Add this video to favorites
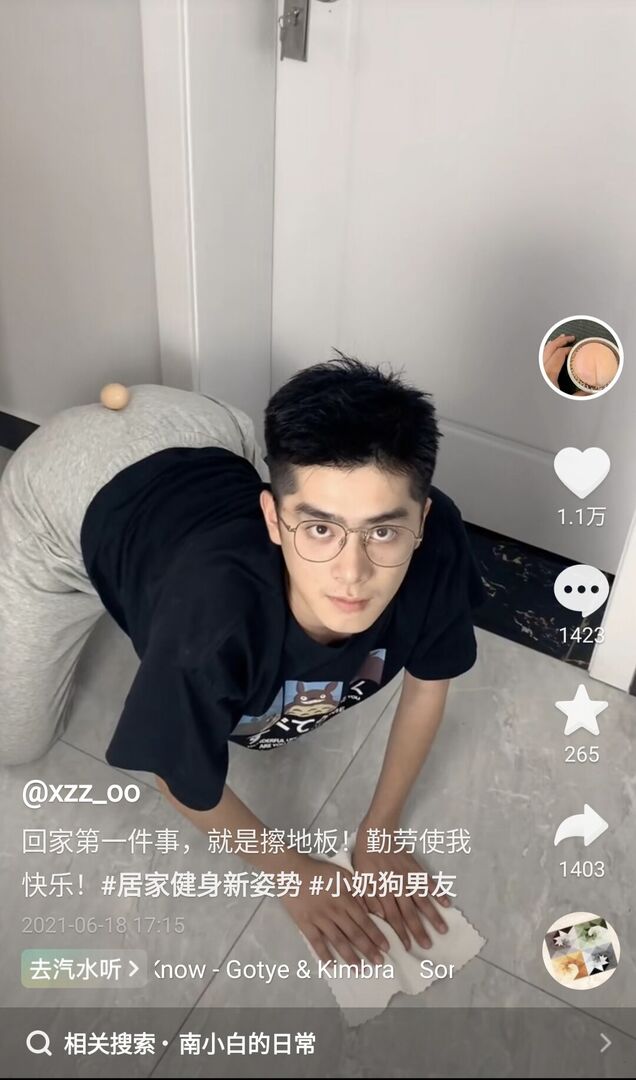 (581, 711)
